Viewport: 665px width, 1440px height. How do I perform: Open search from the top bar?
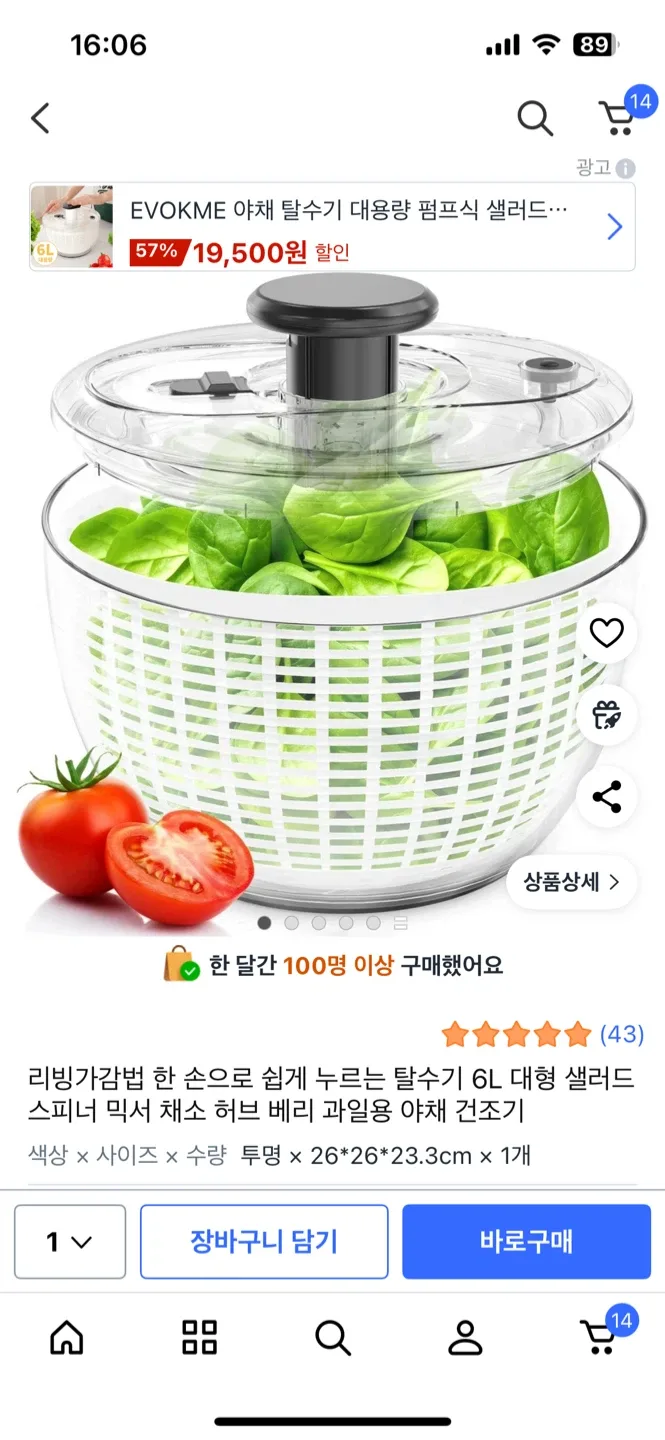(534, 118)
